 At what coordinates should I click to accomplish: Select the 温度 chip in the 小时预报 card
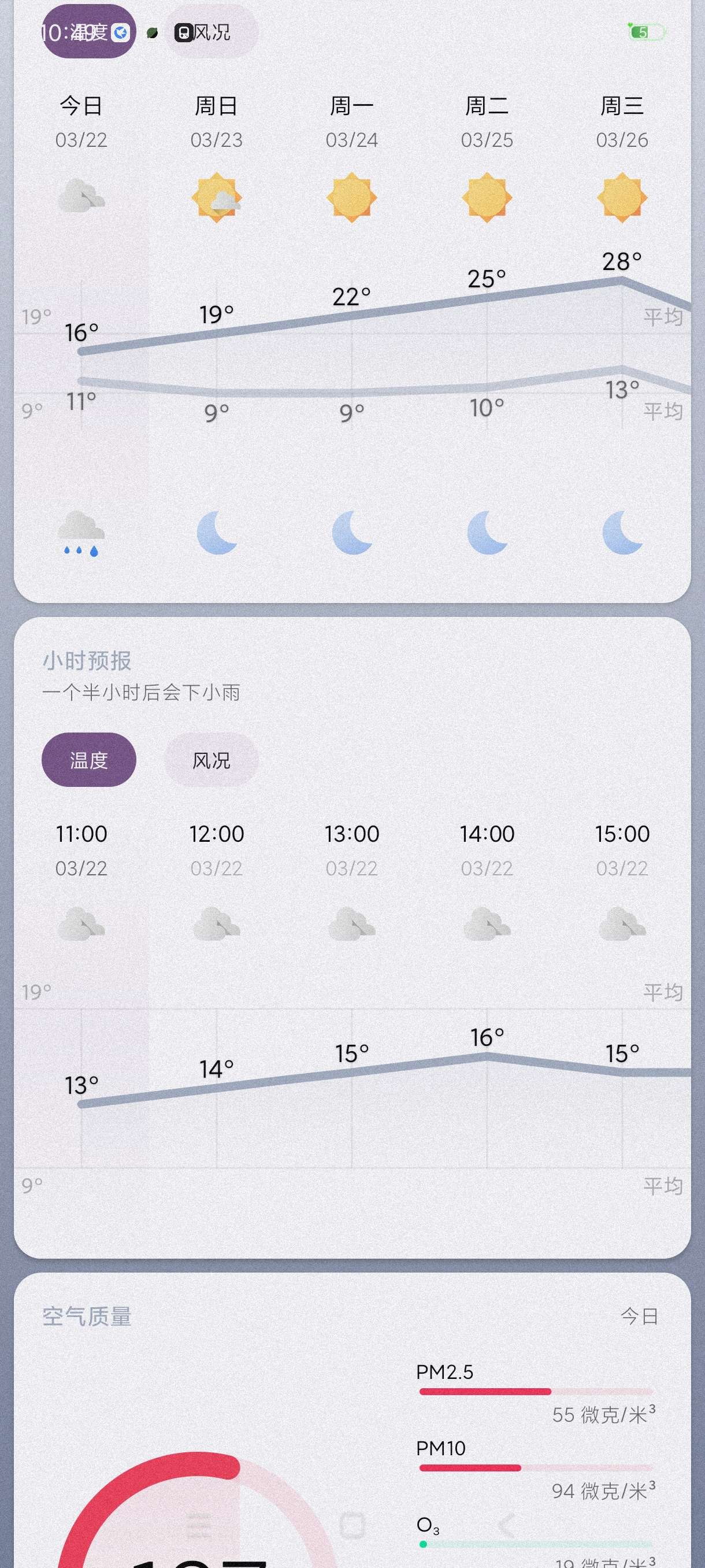pyautogui.click(x=89, y=760)
